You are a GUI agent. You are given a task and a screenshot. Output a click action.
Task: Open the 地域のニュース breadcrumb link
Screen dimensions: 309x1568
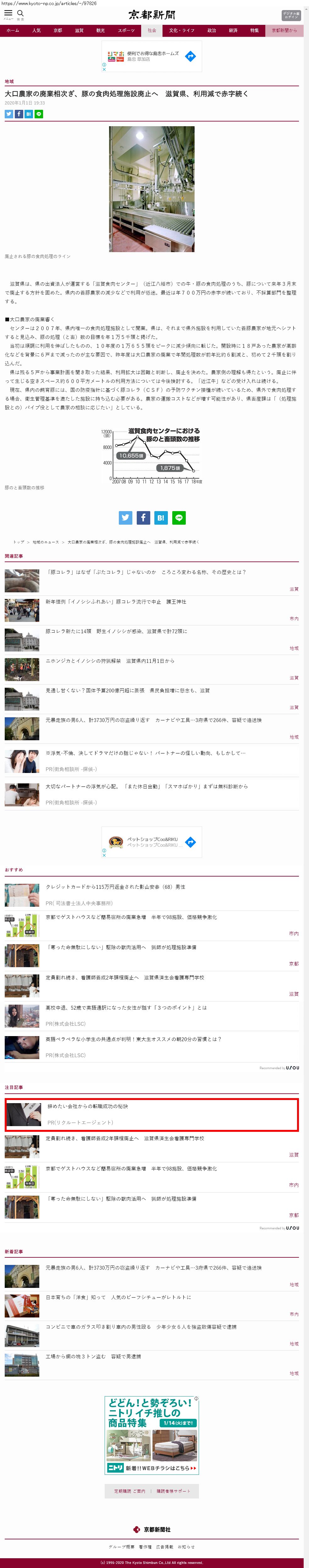(46, 542)
